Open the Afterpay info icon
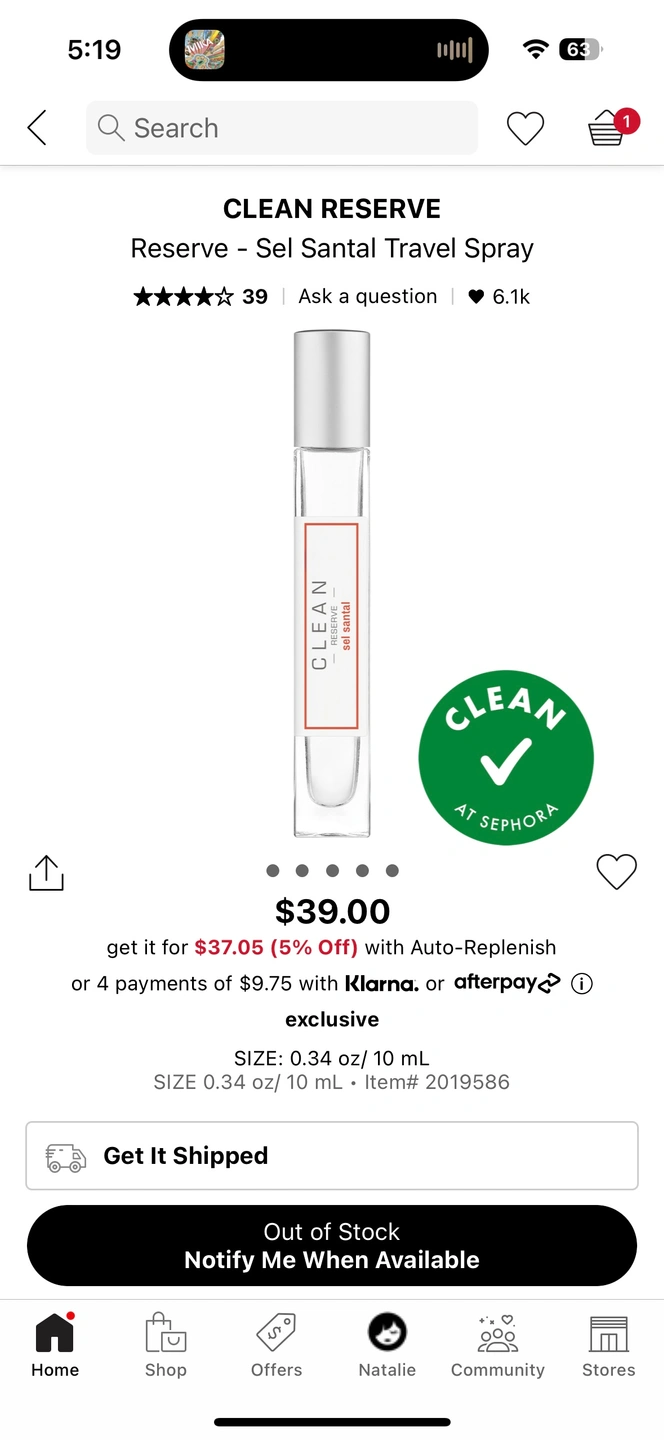The image size is (664, 1440). point(582,984)
